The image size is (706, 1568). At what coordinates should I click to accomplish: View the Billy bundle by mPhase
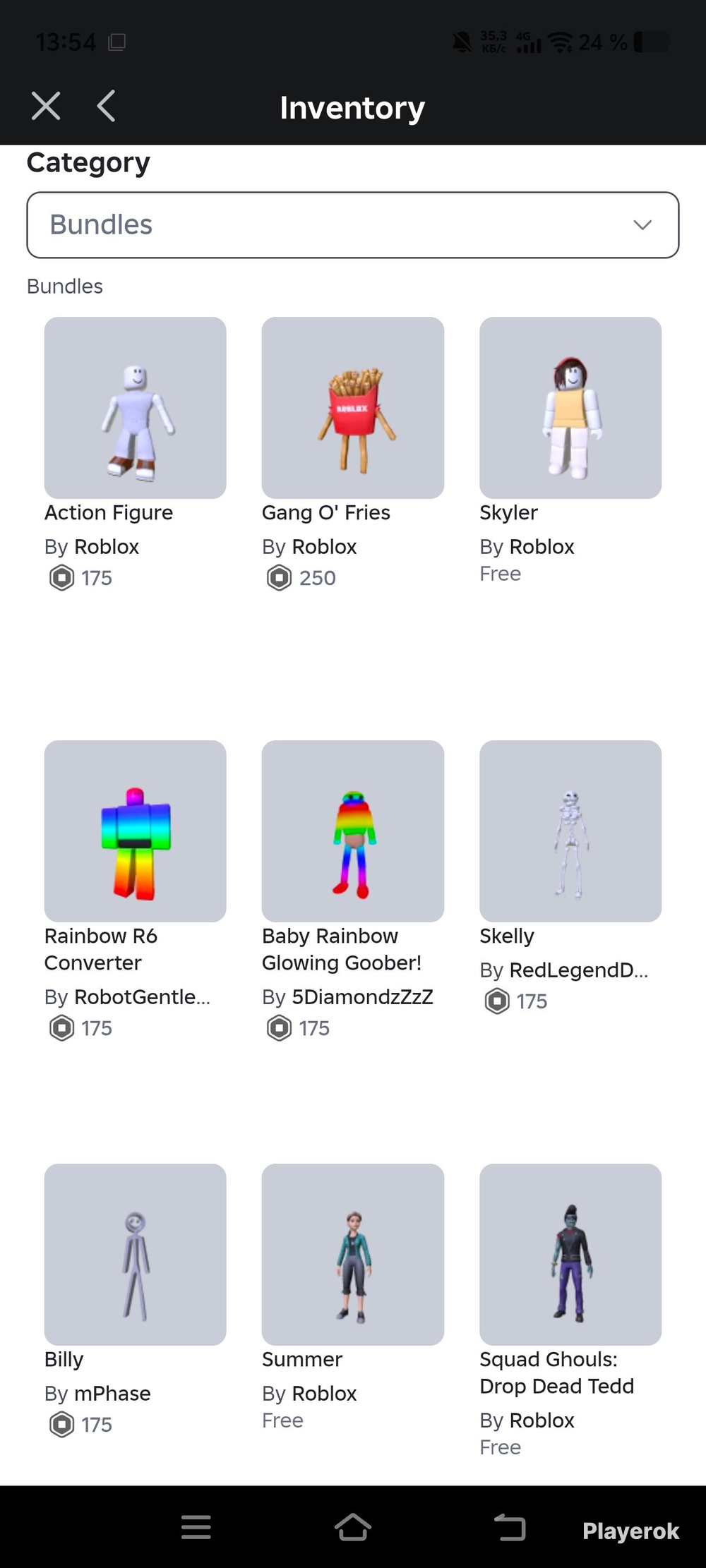[136, 1255]
